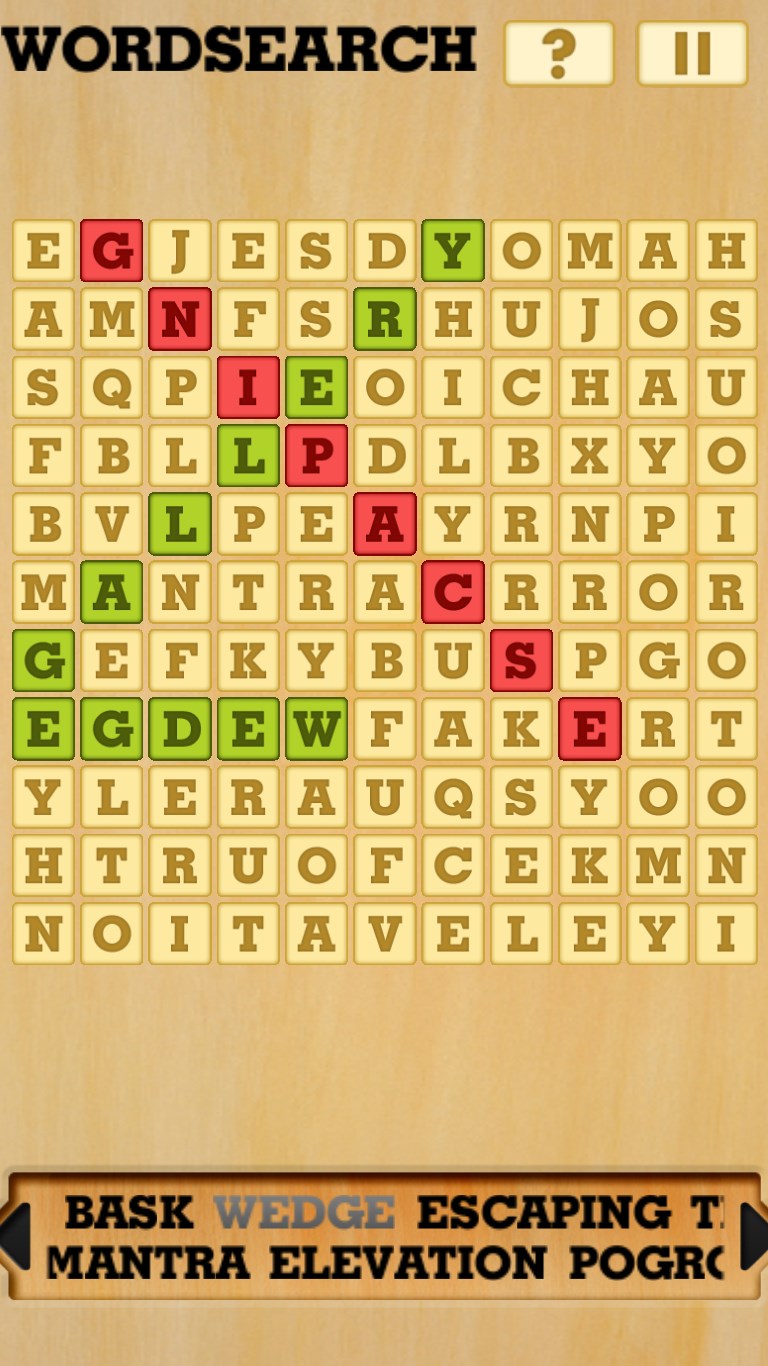Tap the green Y letter tile

453,251
